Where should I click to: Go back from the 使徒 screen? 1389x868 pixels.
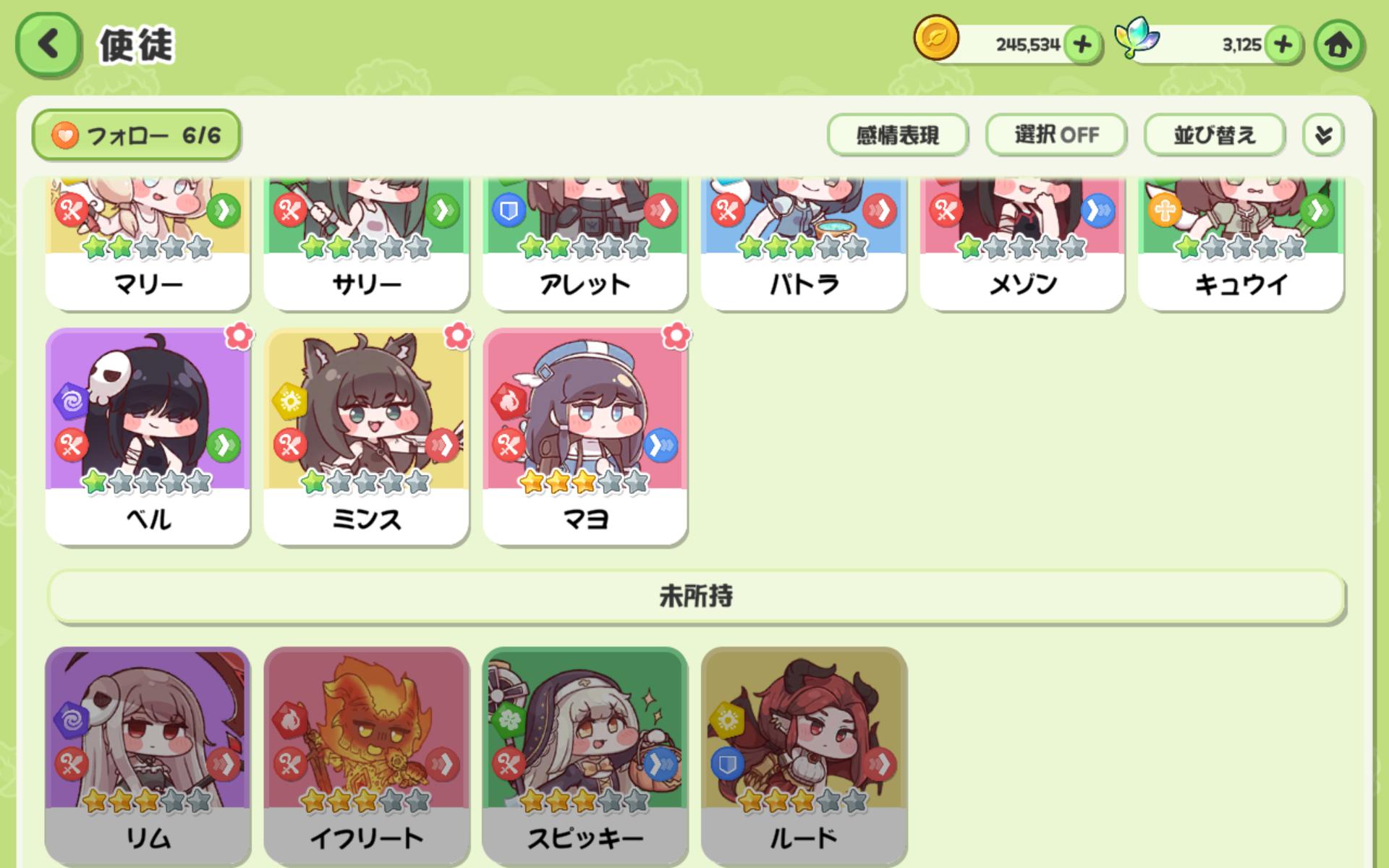[48, 45]
